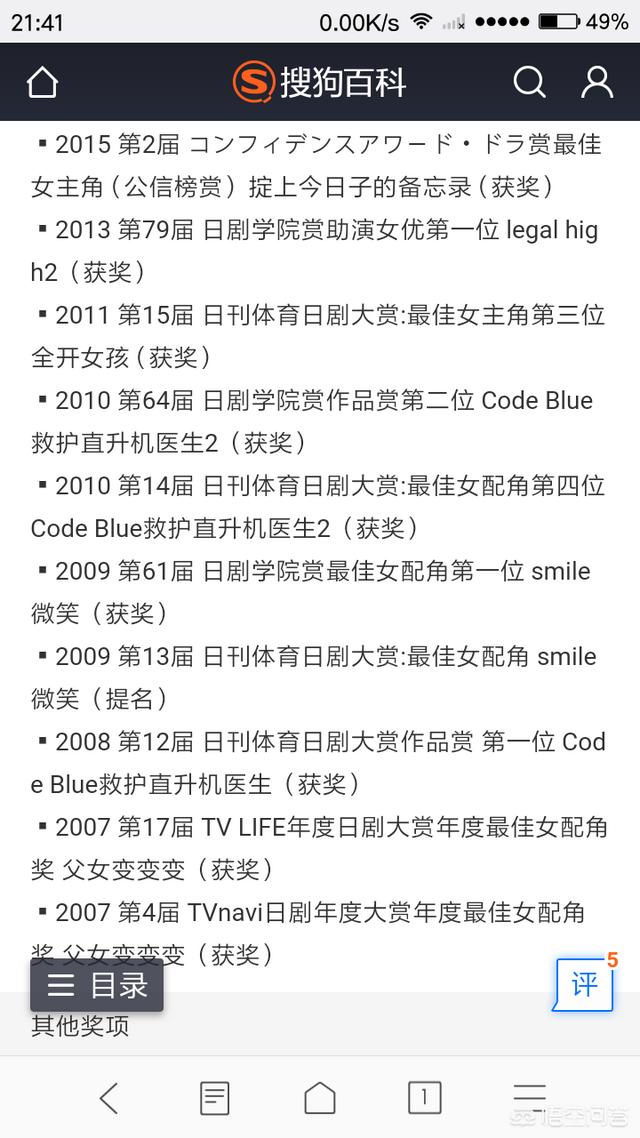The width and height of the screenshot is (640, 1138).
Task: Open the user profile icon
Action: tap(597, 82)
